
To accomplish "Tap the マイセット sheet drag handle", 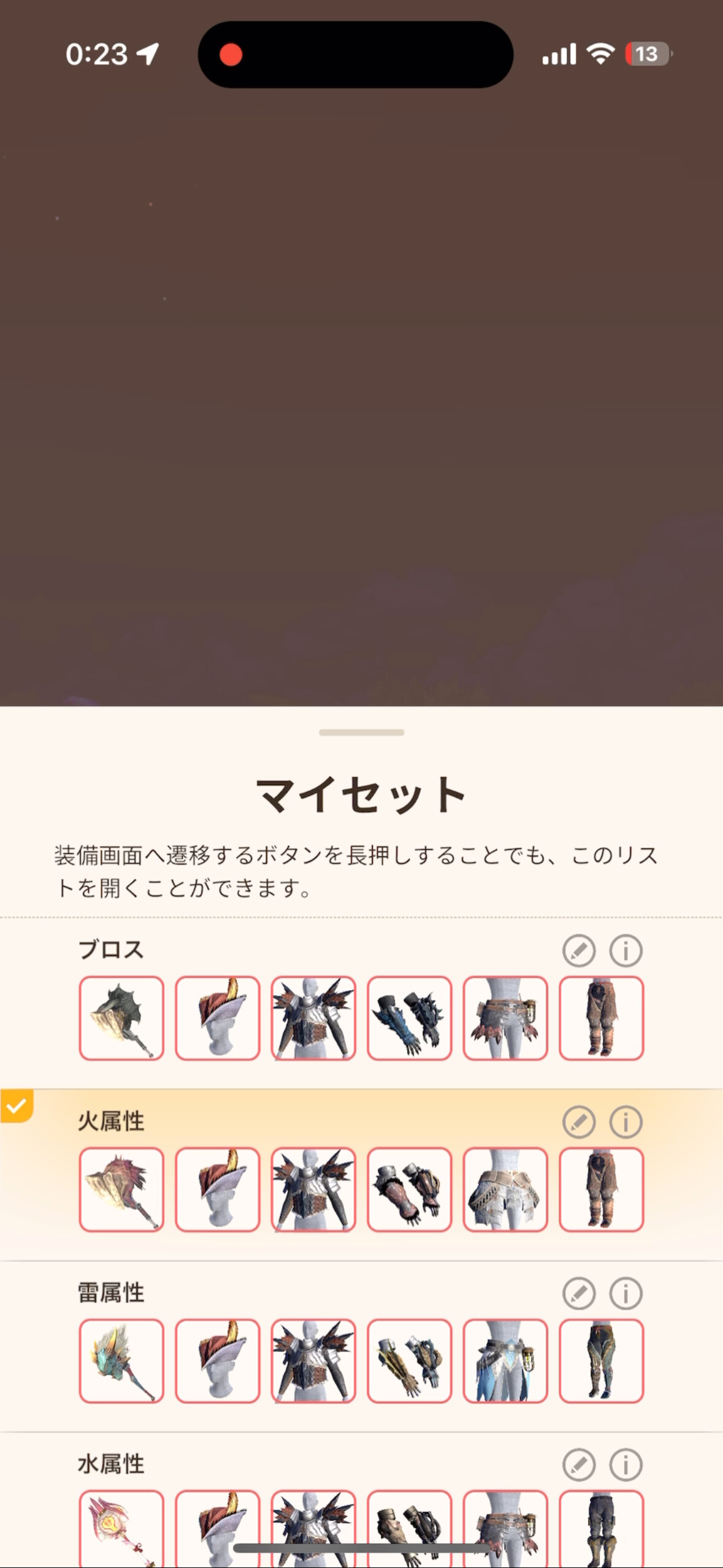I will point(361,732).
